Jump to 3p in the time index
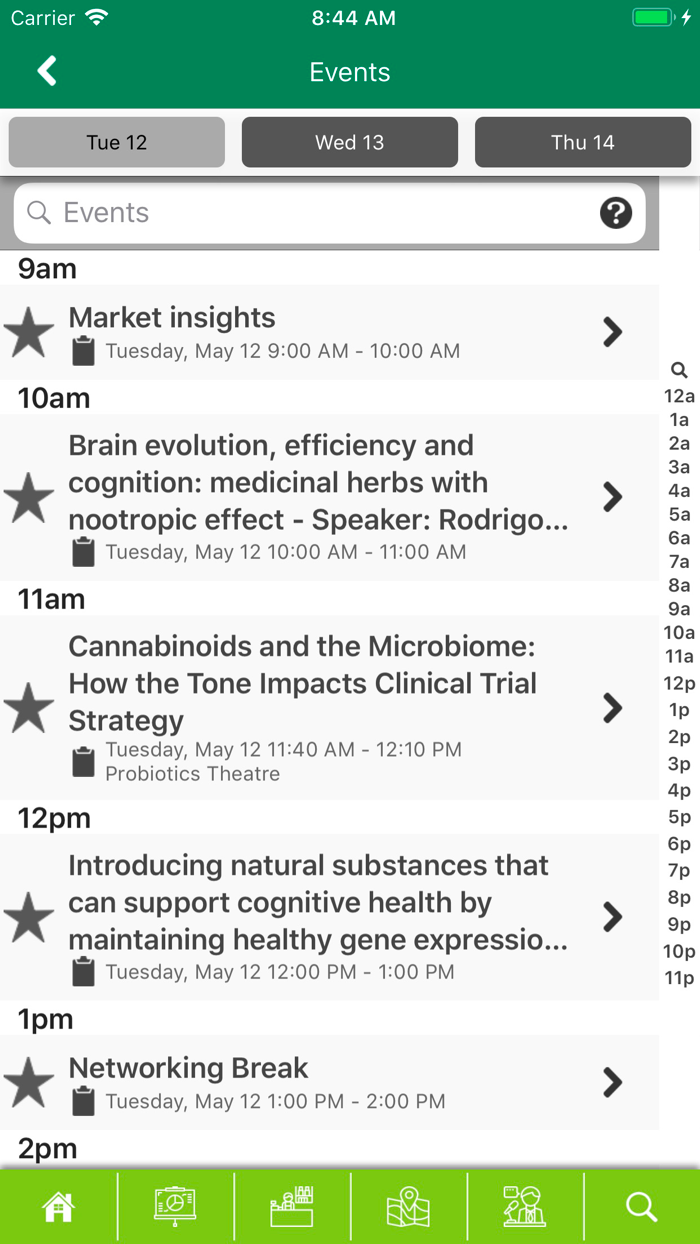The image size is (700, 1244). [x=679, y=764]
